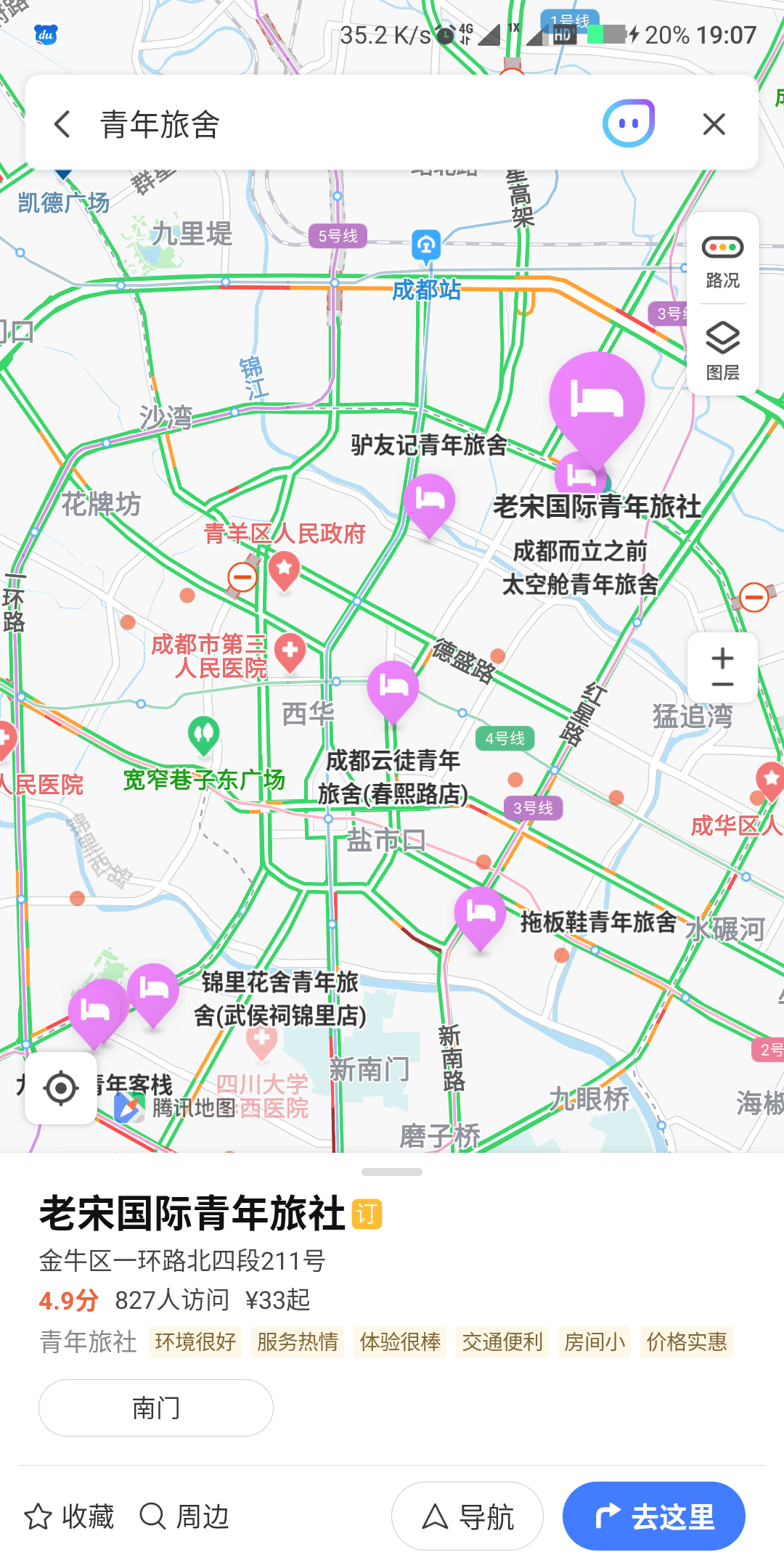784x1568 pixels.
Task: Clear the search with the X icon
Action: pyautogui.click(x=714, y=124)
